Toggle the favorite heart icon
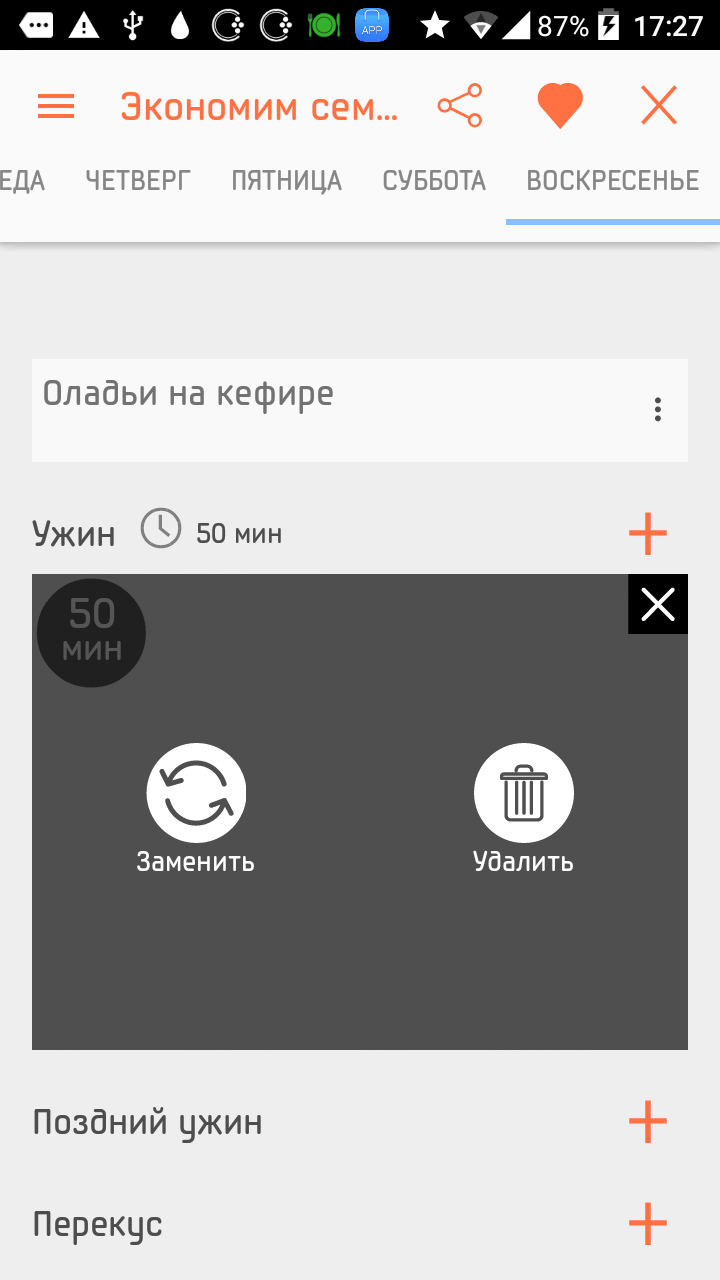This screenshot has width=720, height=1280. tap(559, 106)
